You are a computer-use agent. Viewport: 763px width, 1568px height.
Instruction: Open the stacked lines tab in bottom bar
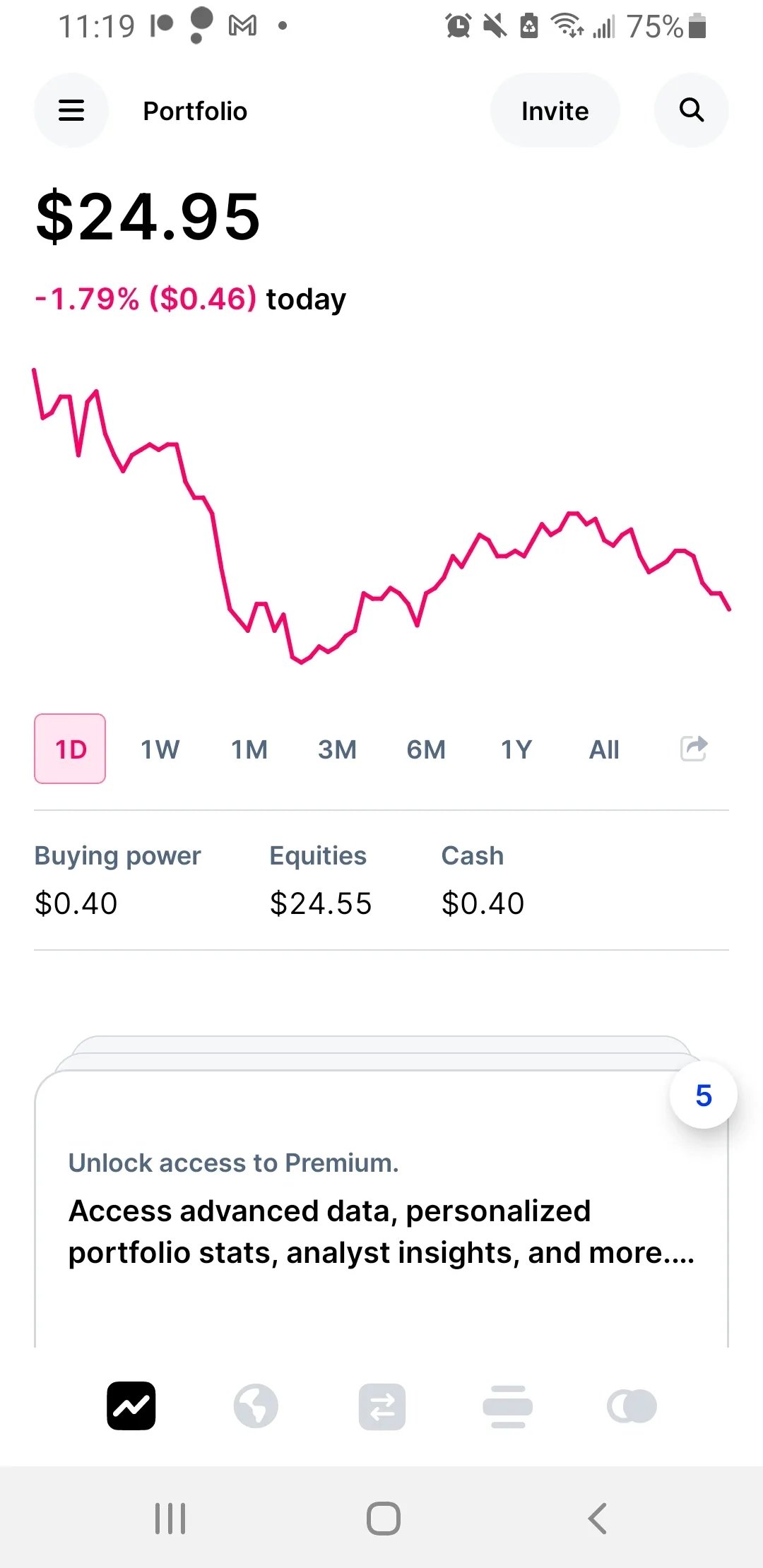tap(507, 1406)
